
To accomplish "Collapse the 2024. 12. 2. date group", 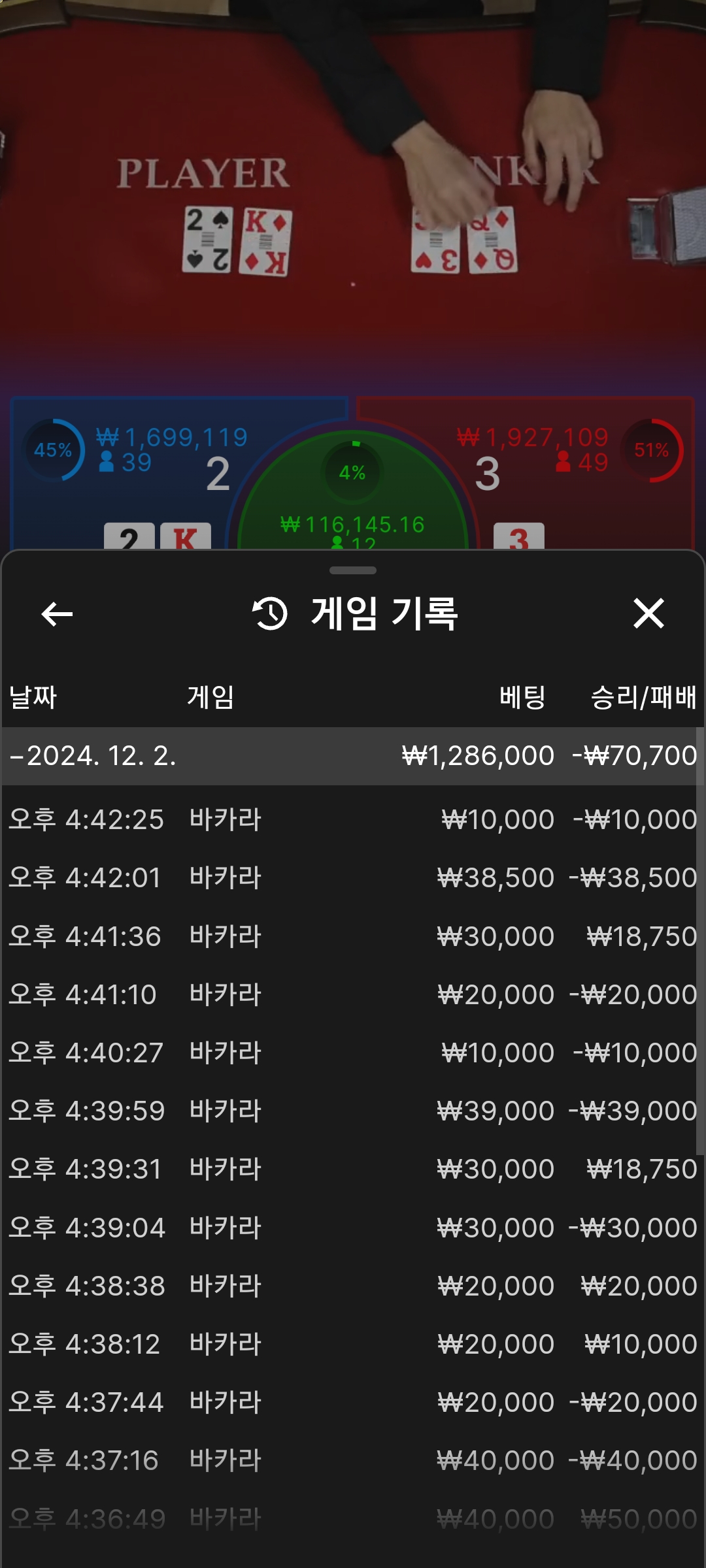I will click(x=350, y=756).
